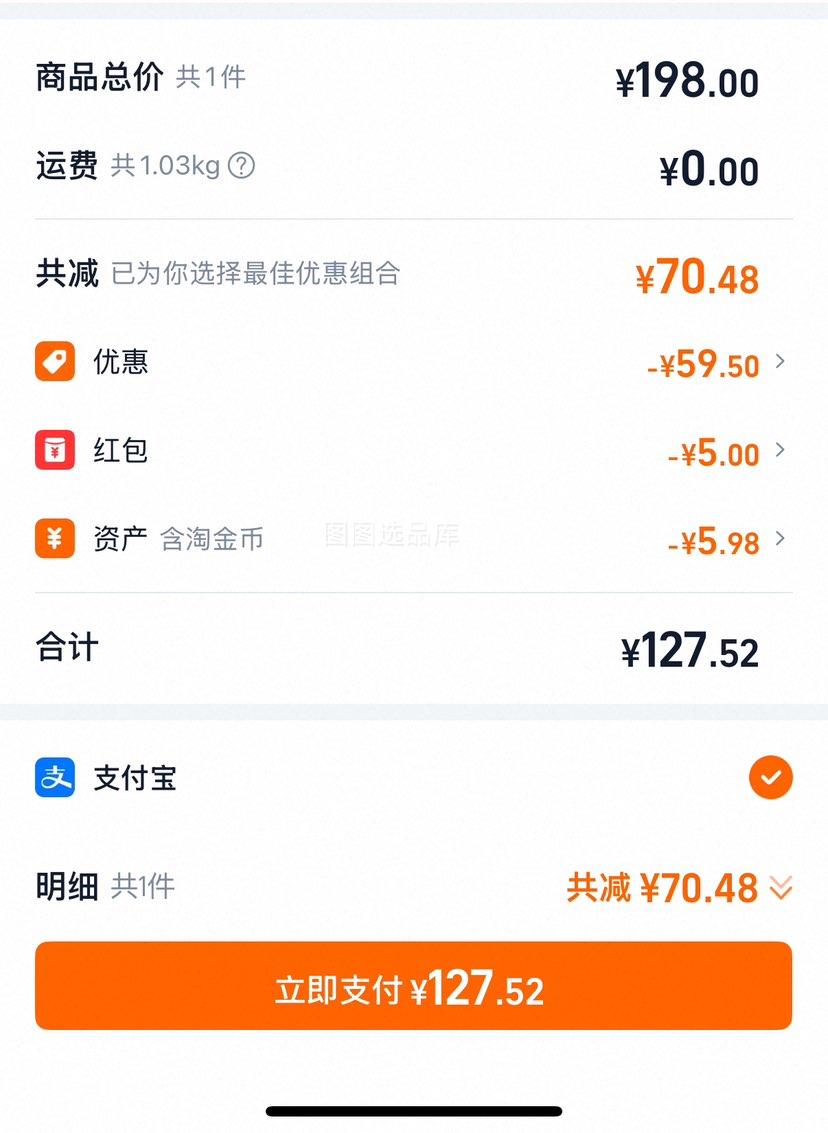This screenshot has height=1133, width=828.
Task: Open the 资产 assets detail row
Action: [782, 540]
